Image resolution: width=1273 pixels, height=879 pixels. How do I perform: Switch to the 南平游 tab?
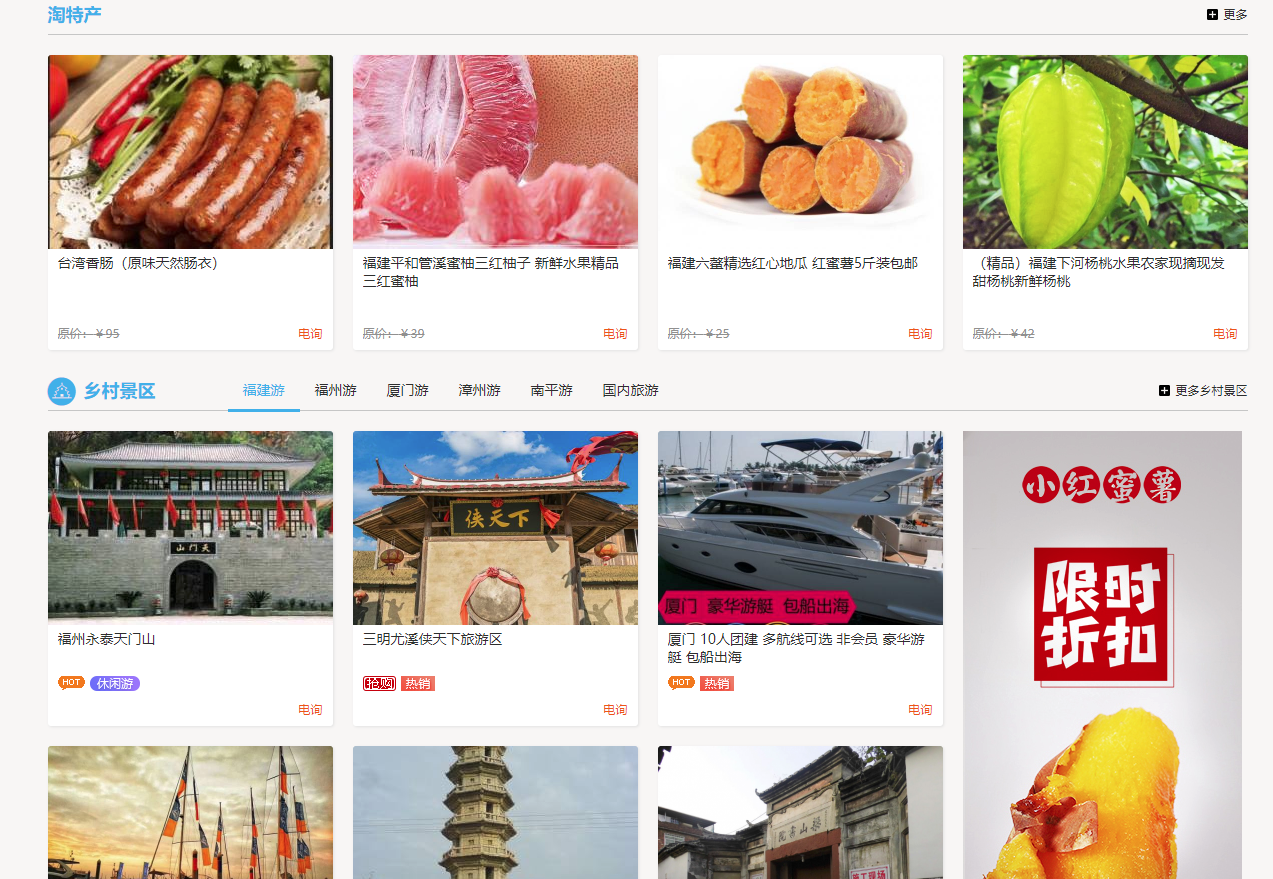point(551,390)
